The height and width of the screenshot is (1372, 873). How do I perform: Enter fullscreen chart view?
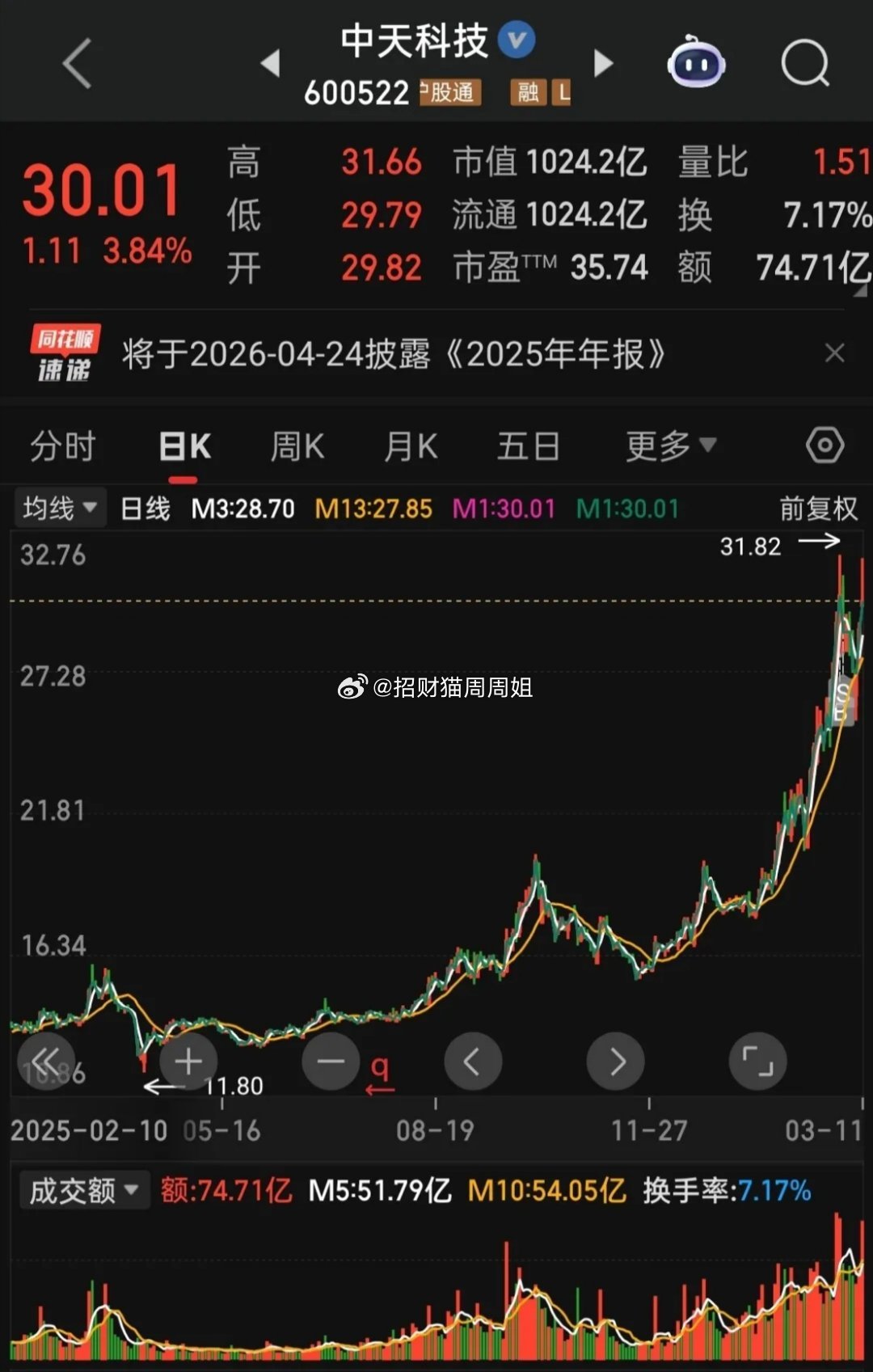[x=757, y=1061]
